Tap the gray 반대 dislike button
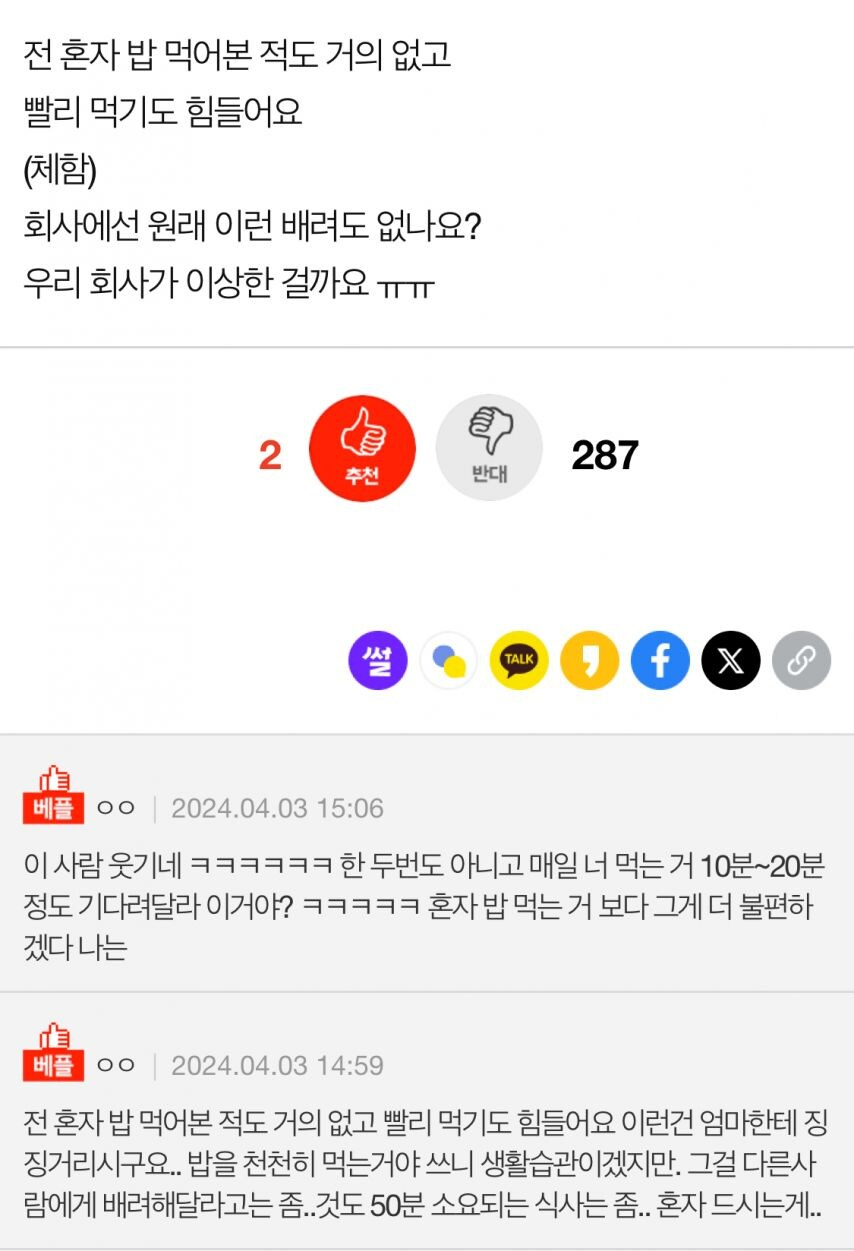Screen dimensions: 854x1251 (x=489, y=448)
